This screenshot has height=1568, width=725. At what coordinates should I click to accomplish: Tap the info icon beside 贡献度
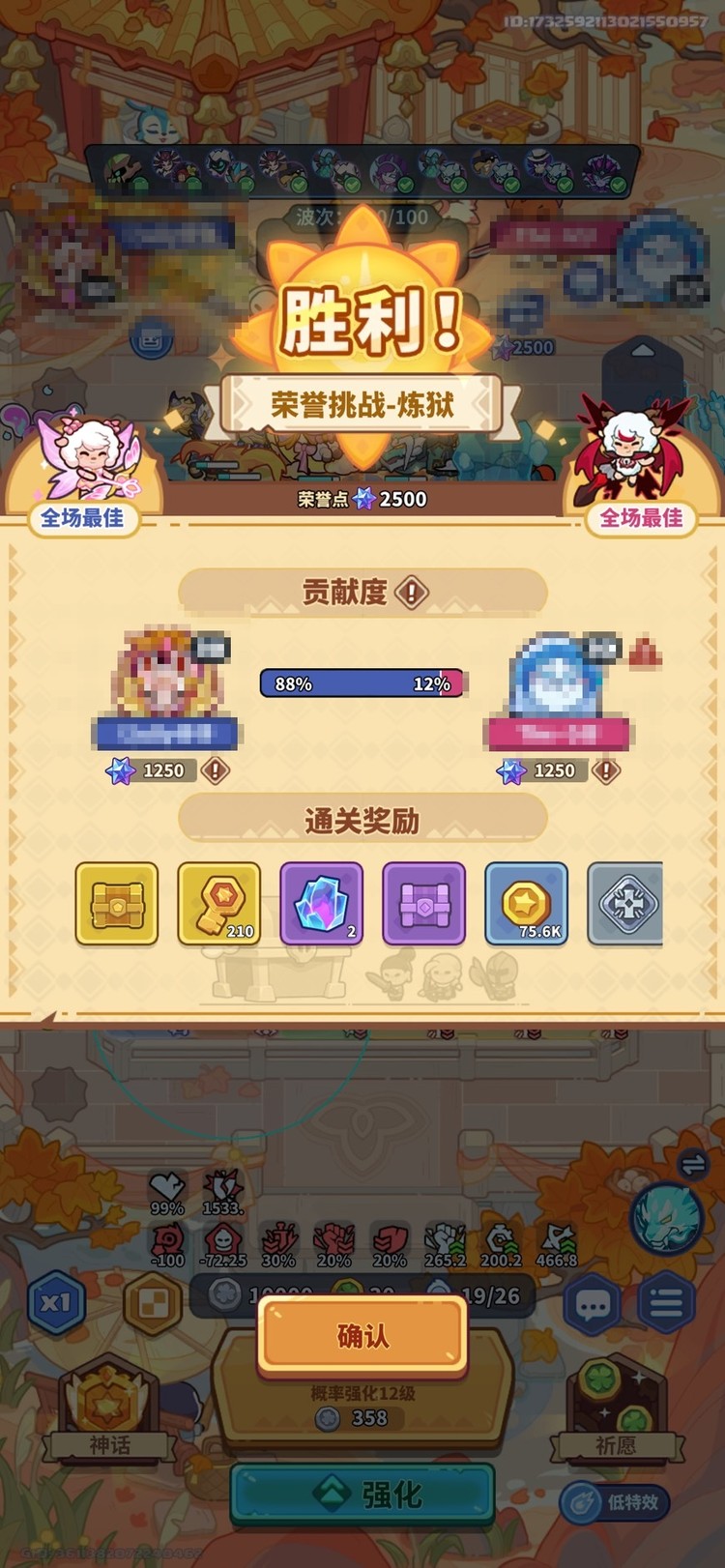(410, 593)
